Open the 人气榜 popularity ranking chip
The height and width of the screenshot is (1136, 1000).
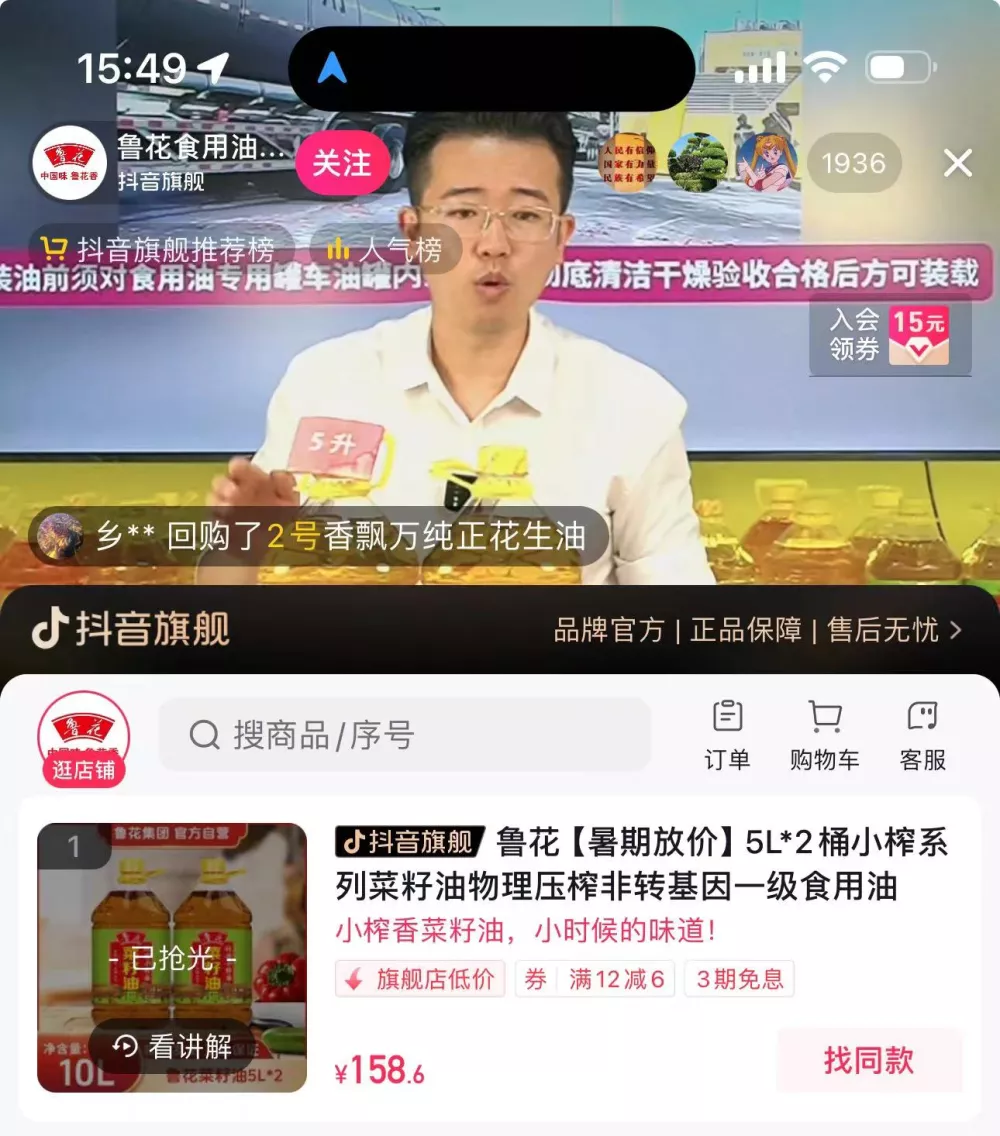pyautogui.click(x=386, y=249)
